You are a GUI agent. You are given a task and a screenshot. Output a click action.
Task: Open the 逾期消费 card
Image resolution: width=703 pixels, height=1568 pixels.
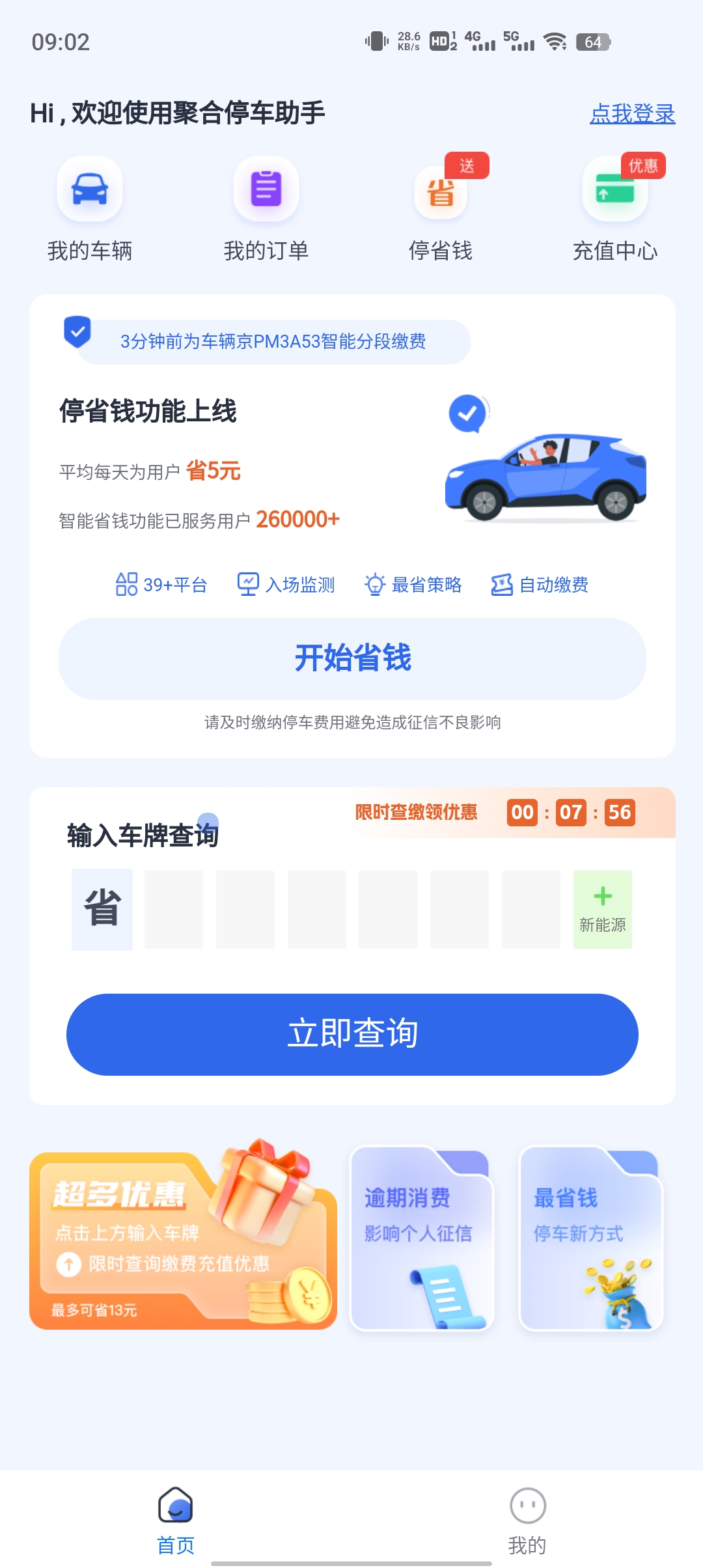coord(422,1240)
